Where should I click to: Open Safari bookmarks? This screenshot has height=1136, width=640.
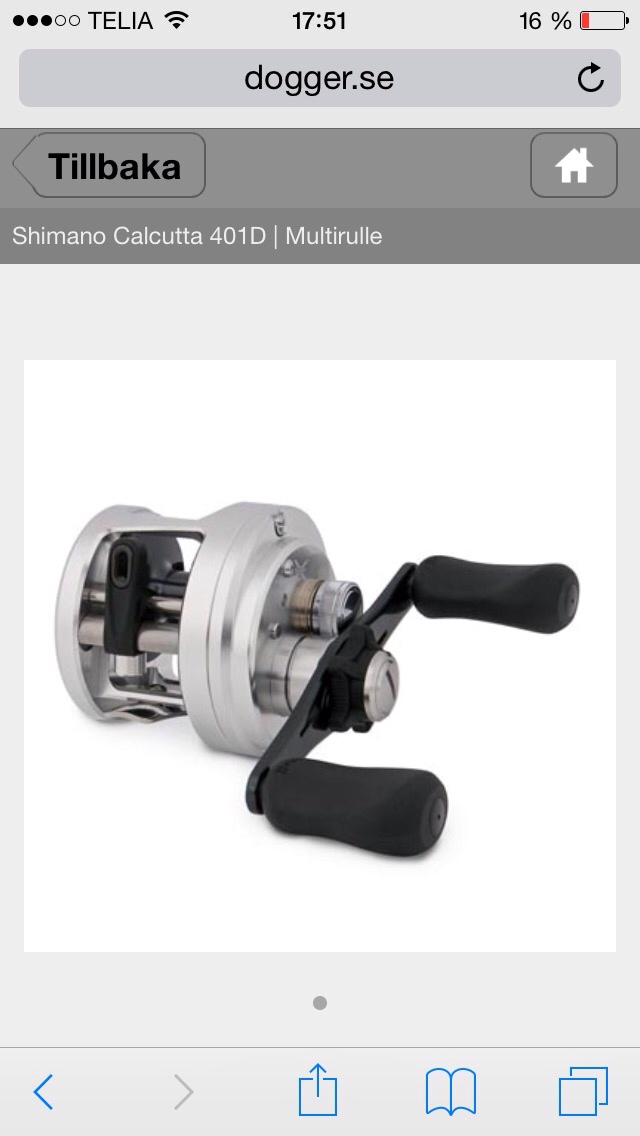[450, 1091]
